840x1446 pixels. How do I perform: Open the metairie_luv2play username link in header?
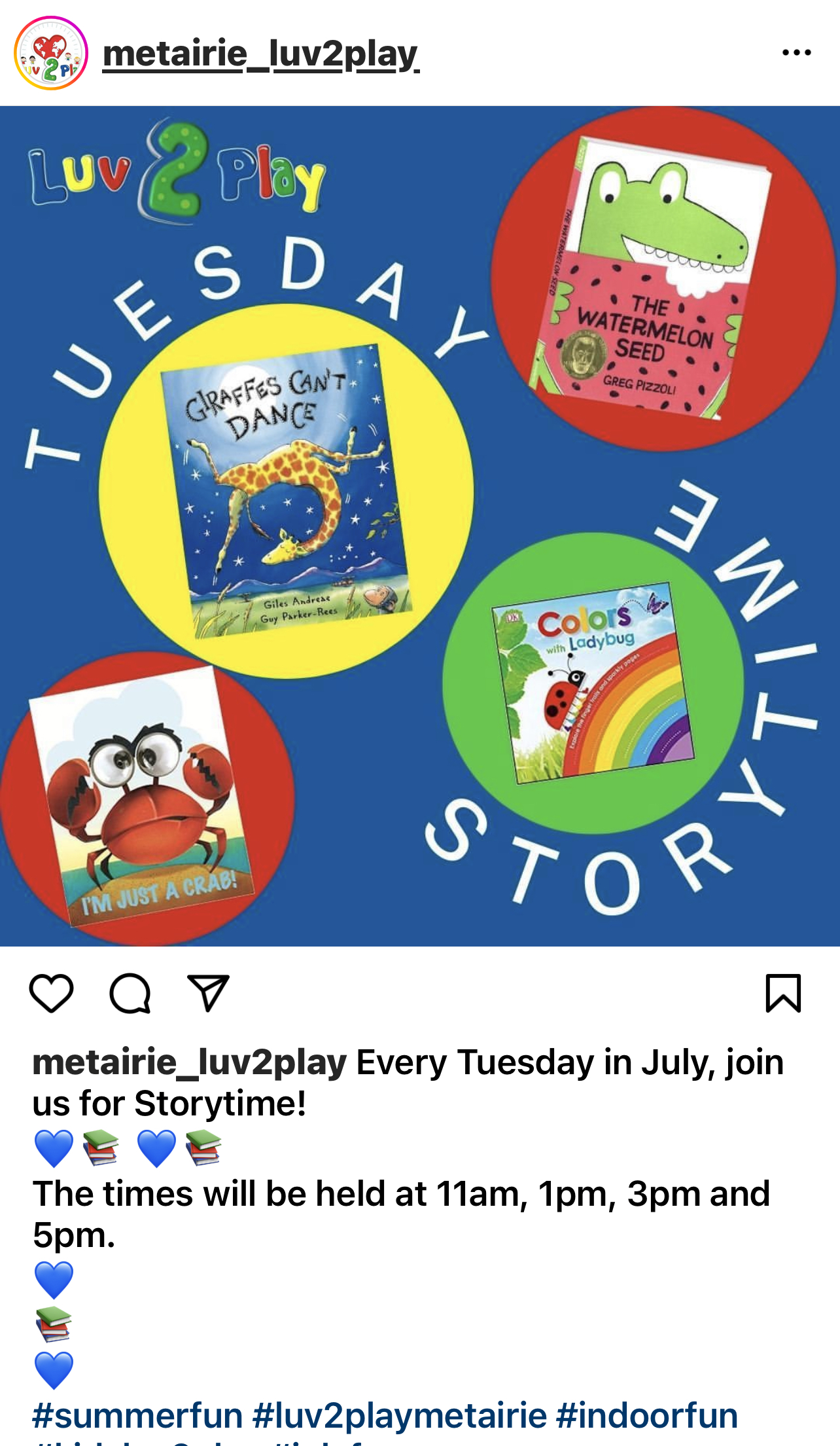(260, 54)
